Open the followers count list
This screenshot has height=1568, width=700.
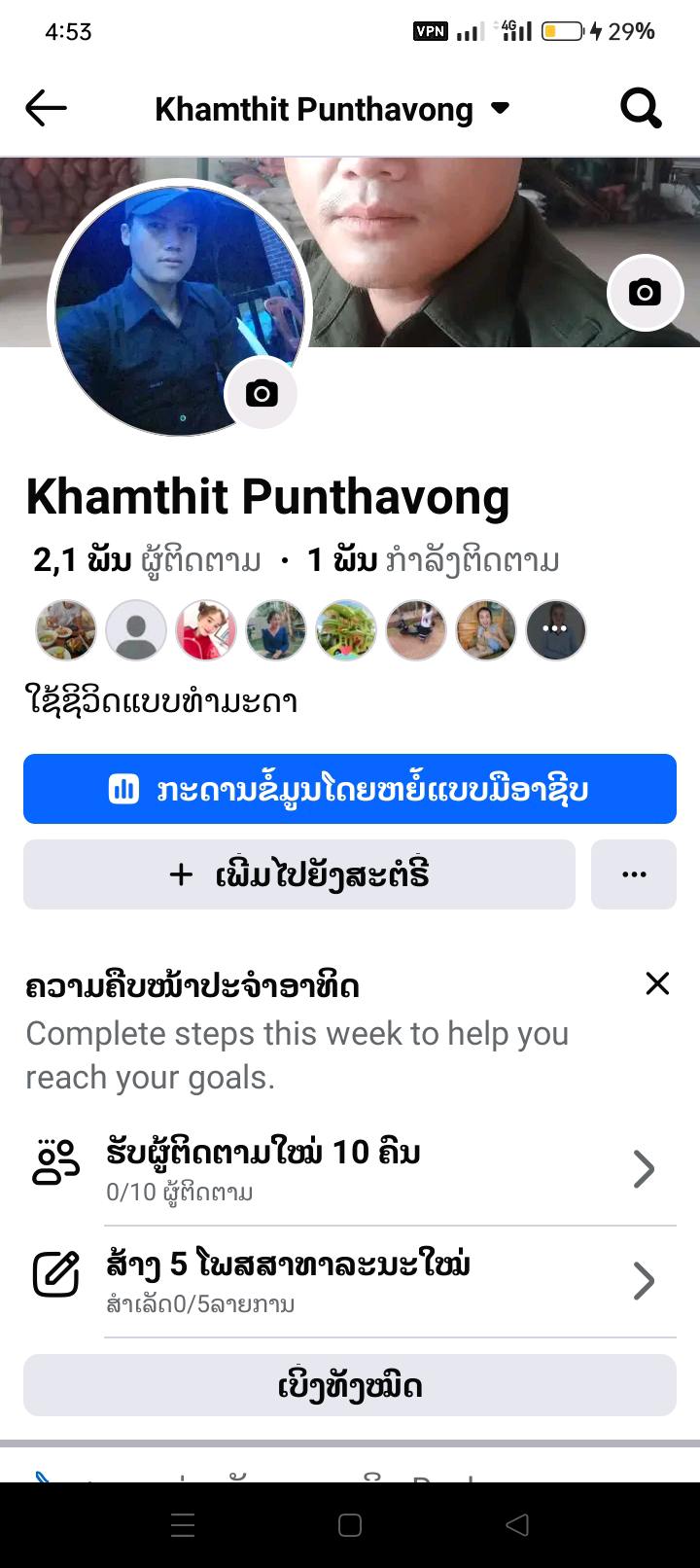(x=147, y=561)
